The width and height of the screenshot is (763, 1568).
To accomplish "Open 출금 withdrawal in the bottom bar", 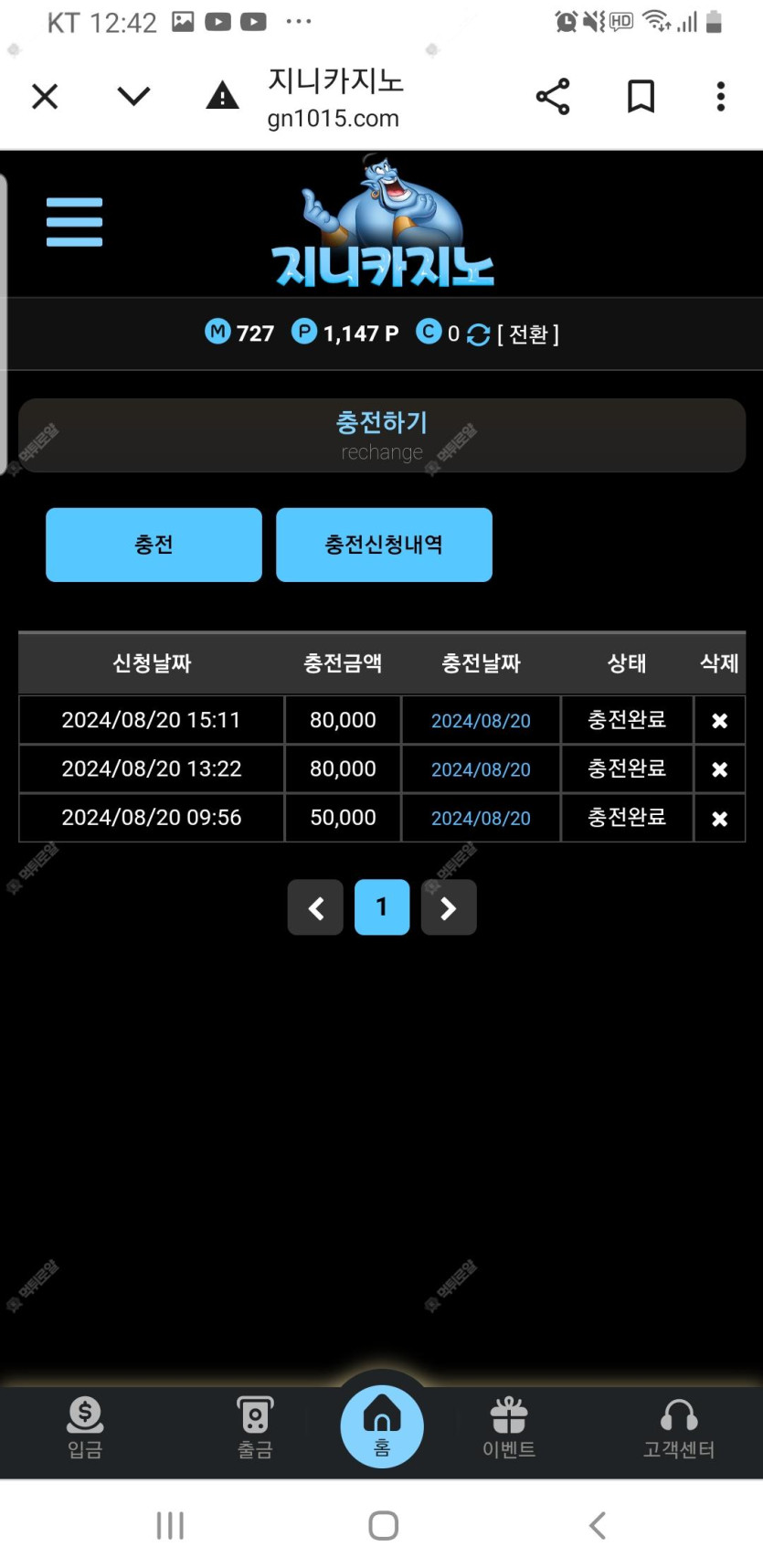I will tap(255, 1428).
